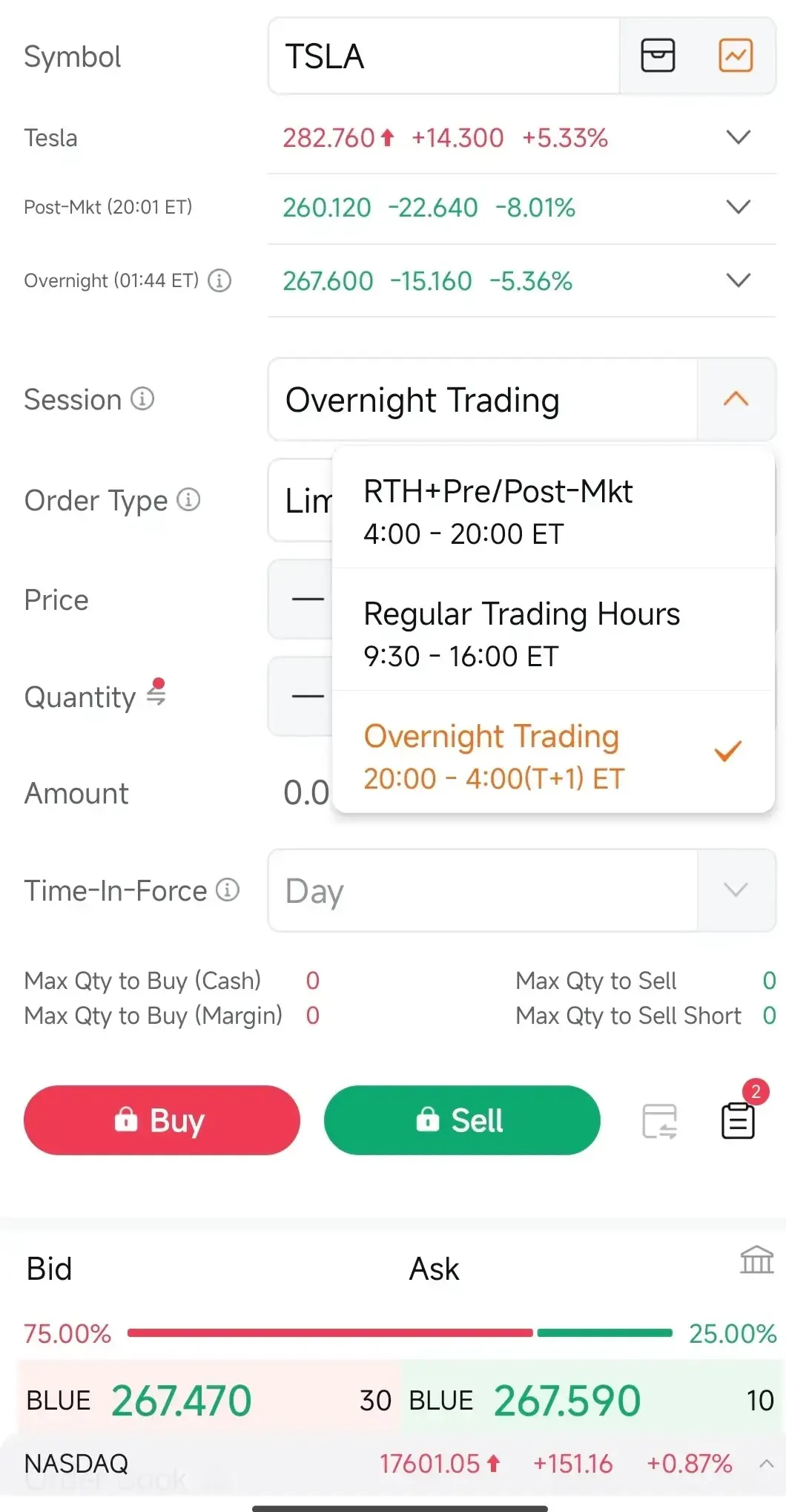786x1512 pixels.
Task: Decrease the quantity with minus button
Action: click(307, 696)
